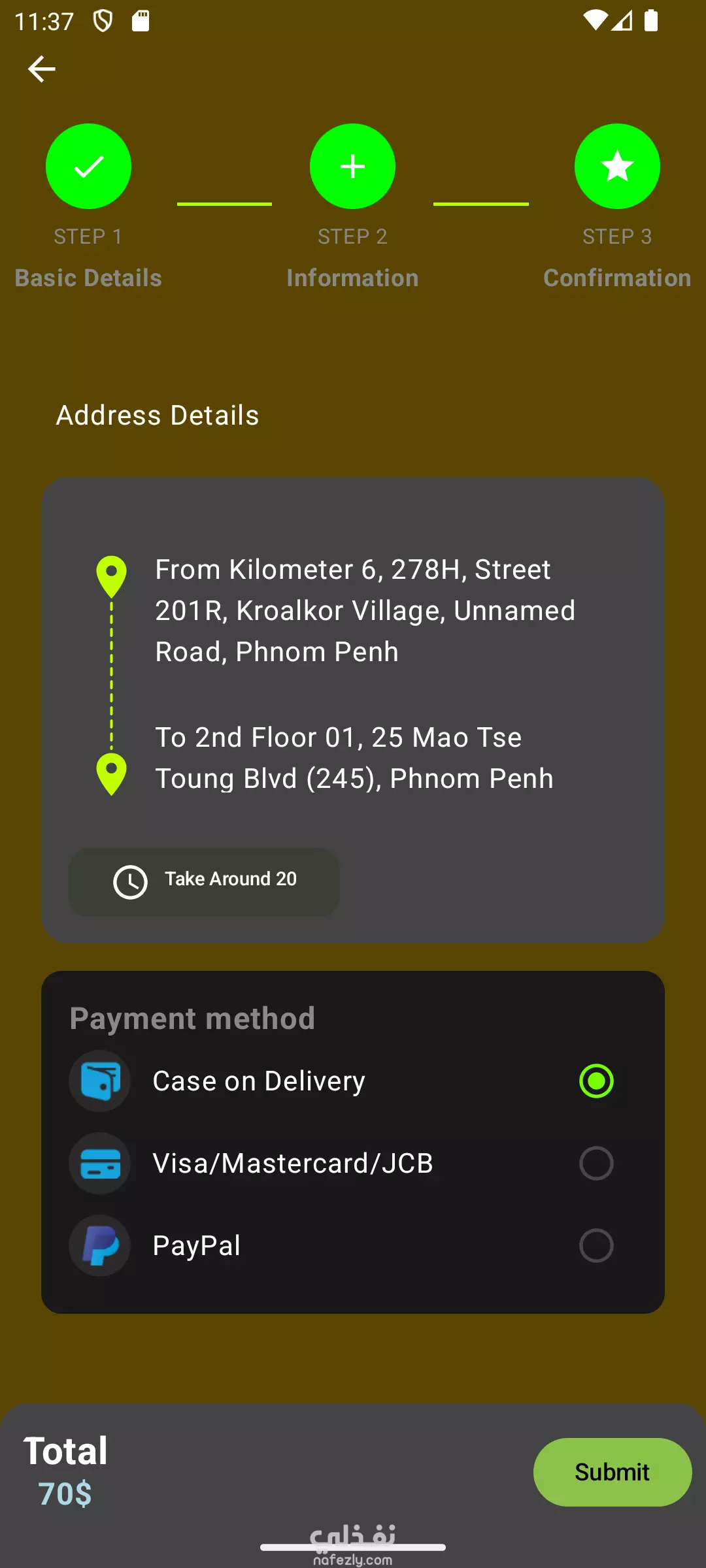
Task: Open Step 2 Information circle
Action: point(352,166)
